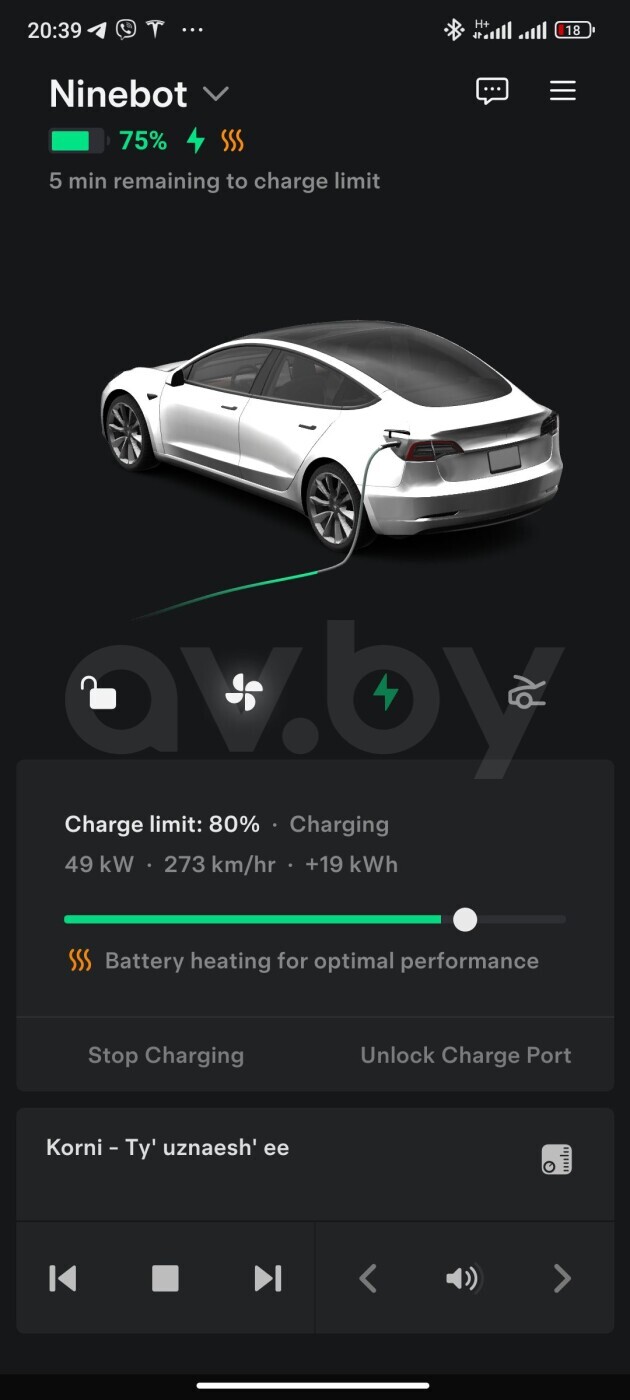Tap the speaker volume icon

click(x=463, y=1278)
